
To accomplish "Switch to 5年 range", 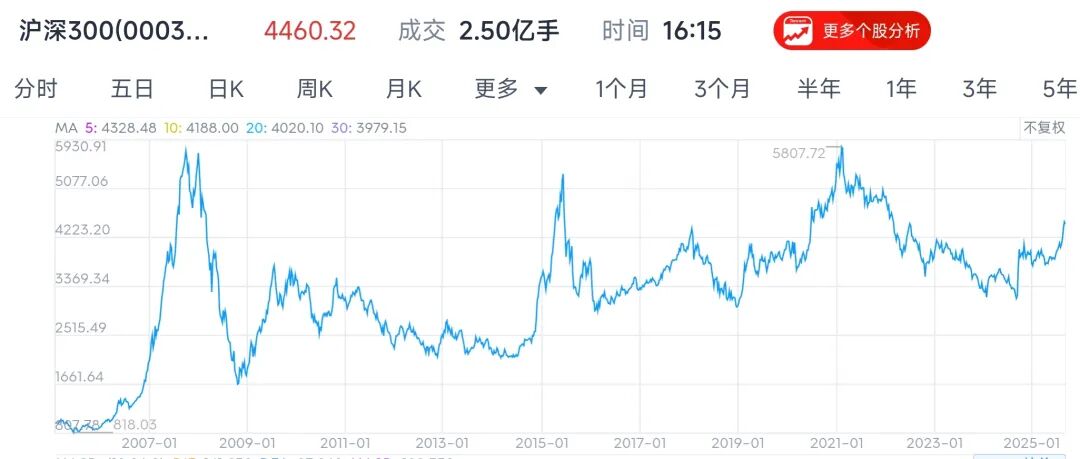I will click(1059, 89).
